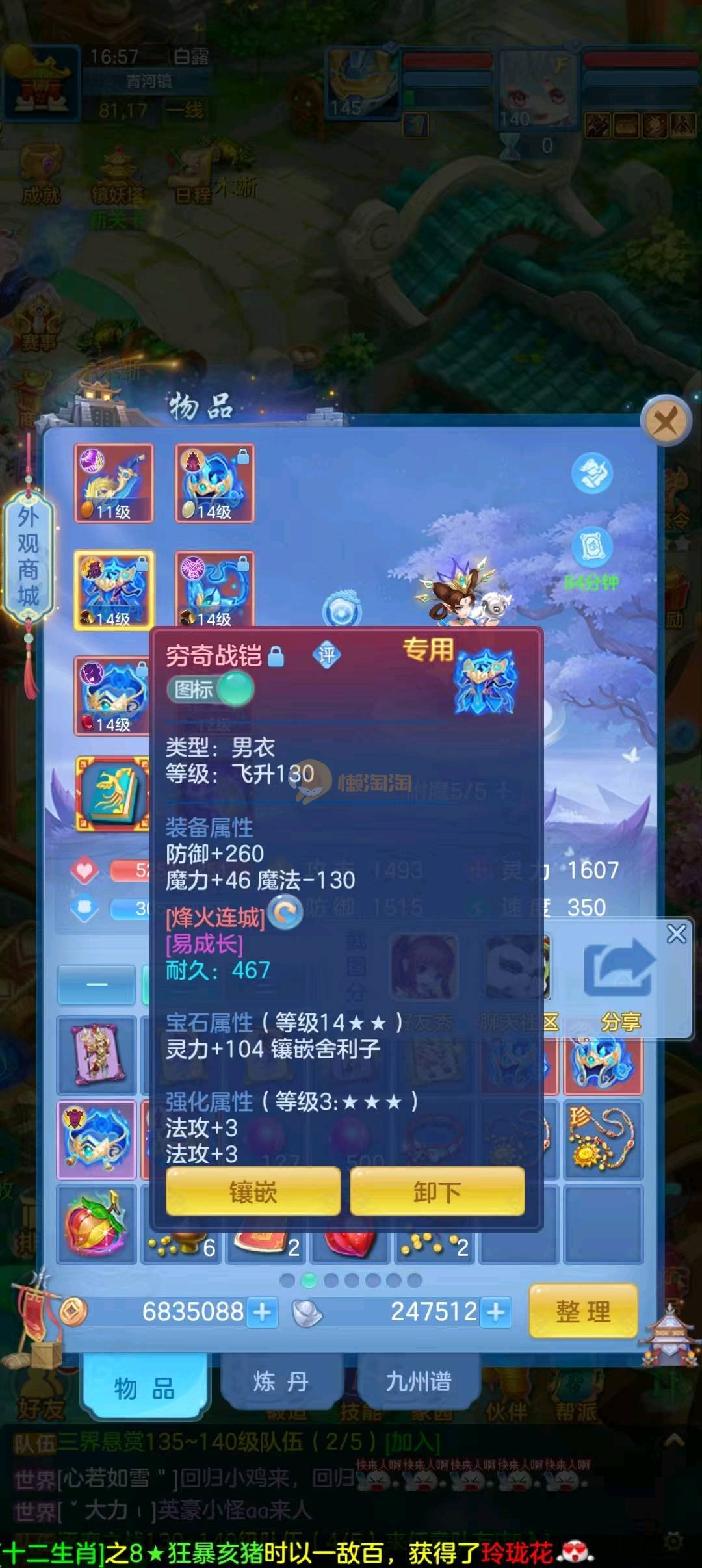This screenshot has height=1568, width=702.
Task: Switch to the 九州谱 tab
Action: click(x=418, y=1381)
